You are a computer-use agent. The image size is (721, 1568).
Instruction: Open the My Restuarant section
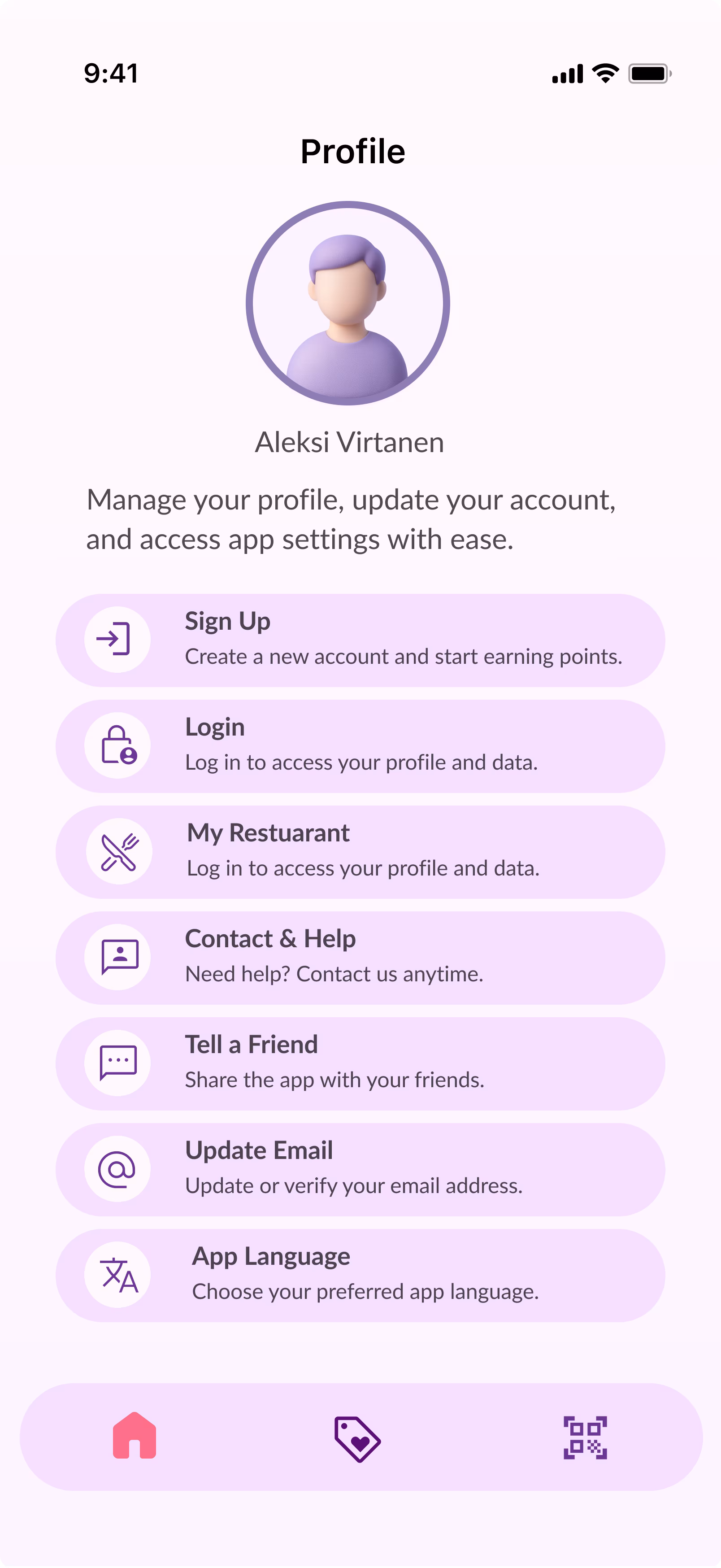(360, 852)
